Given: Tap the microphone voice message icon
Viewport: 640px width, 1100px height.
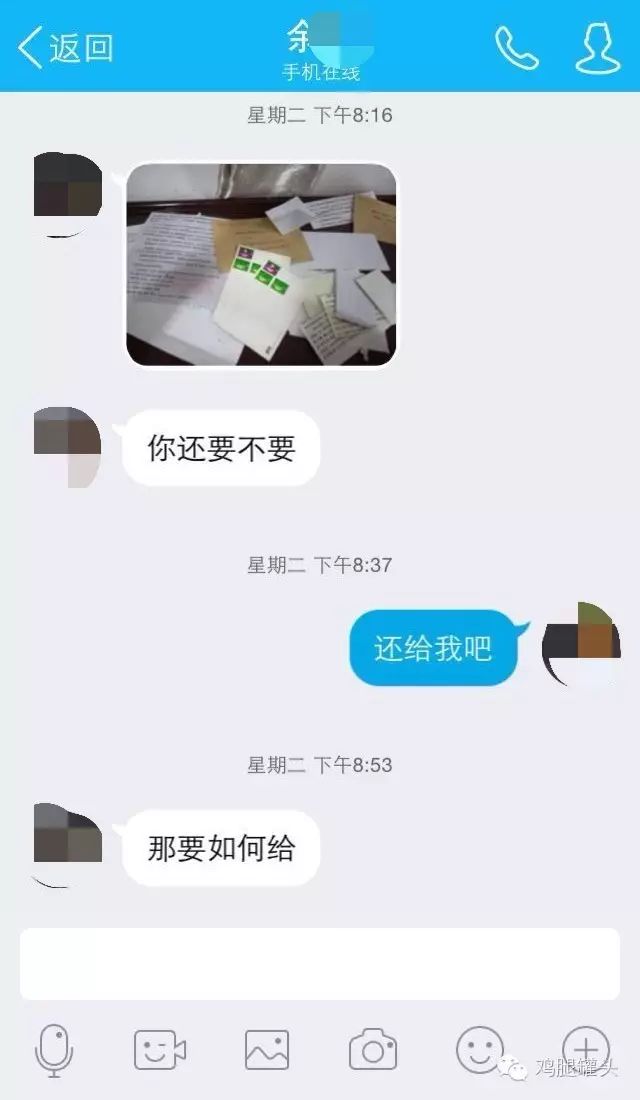Looking at the screenshot, I should click(x=53, y=1050).
